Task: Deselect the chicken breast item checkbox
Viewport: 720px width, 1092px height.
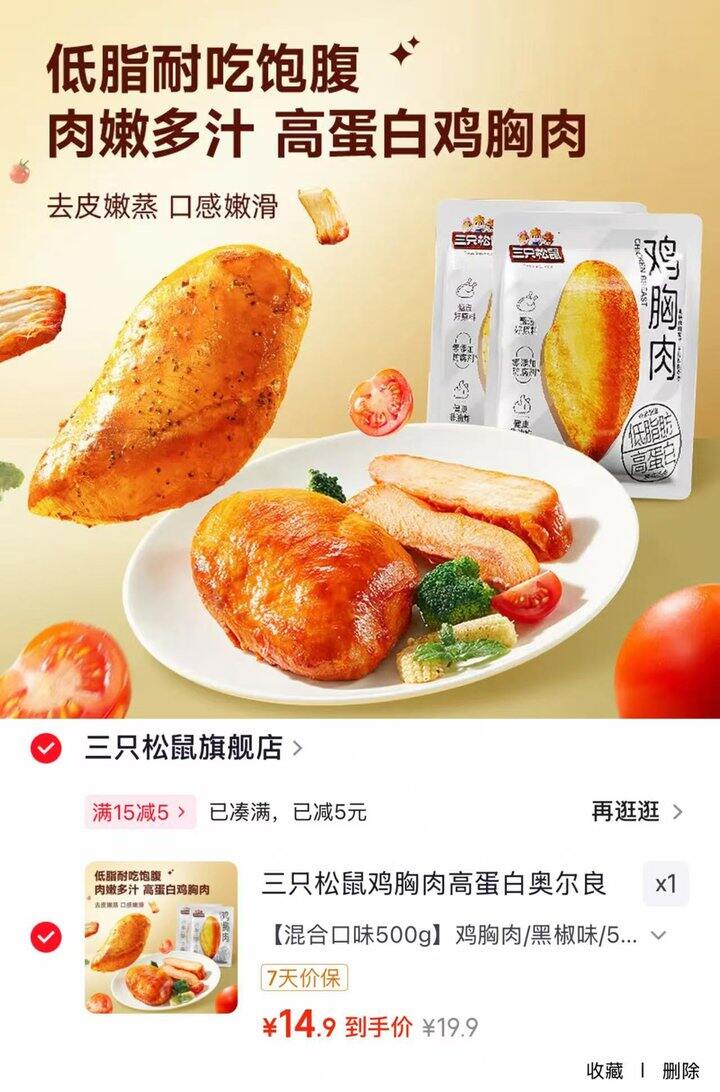Action: click(46, 937)
